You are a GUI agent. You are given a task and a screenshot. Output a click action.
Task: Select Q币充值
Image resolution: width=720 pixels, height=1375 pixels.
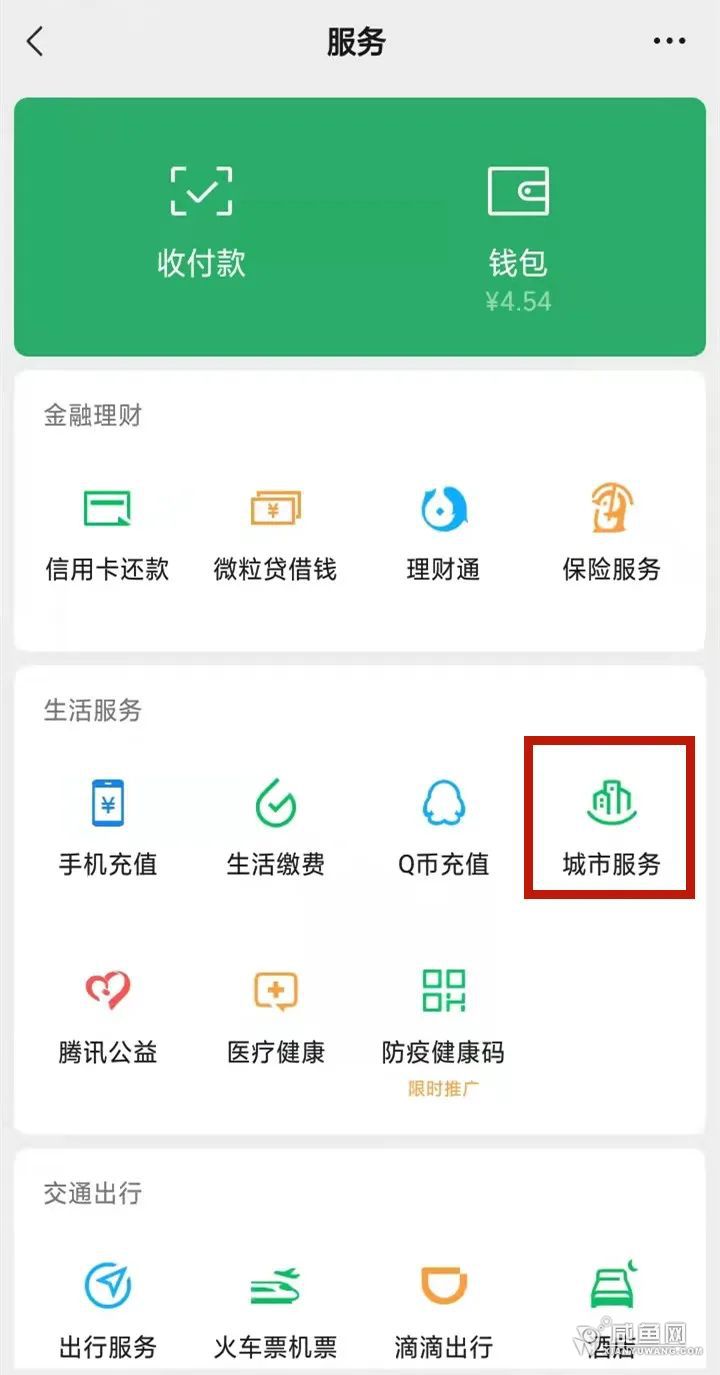pos(443,828)
